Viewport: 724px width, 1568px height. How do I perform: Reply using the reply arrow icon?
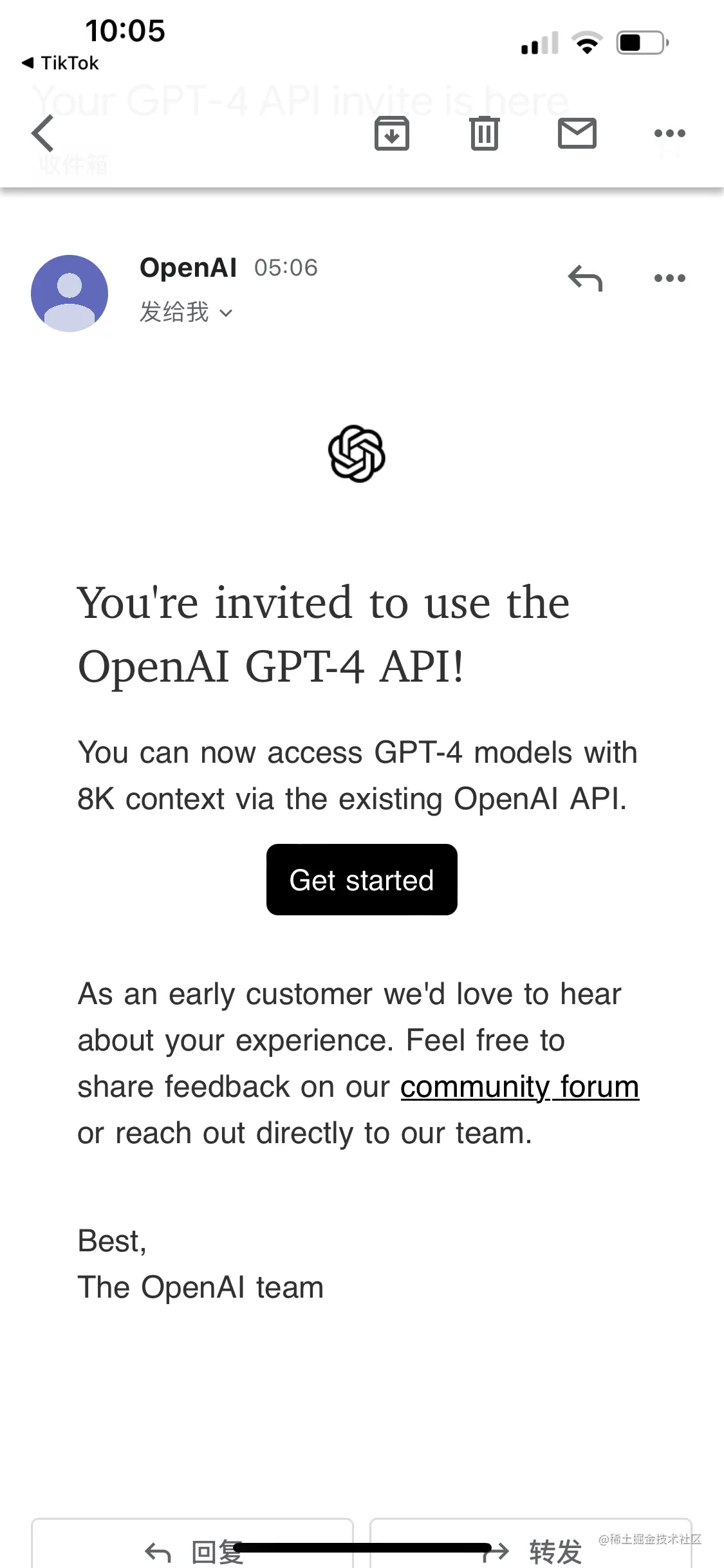tap(584, 278)
